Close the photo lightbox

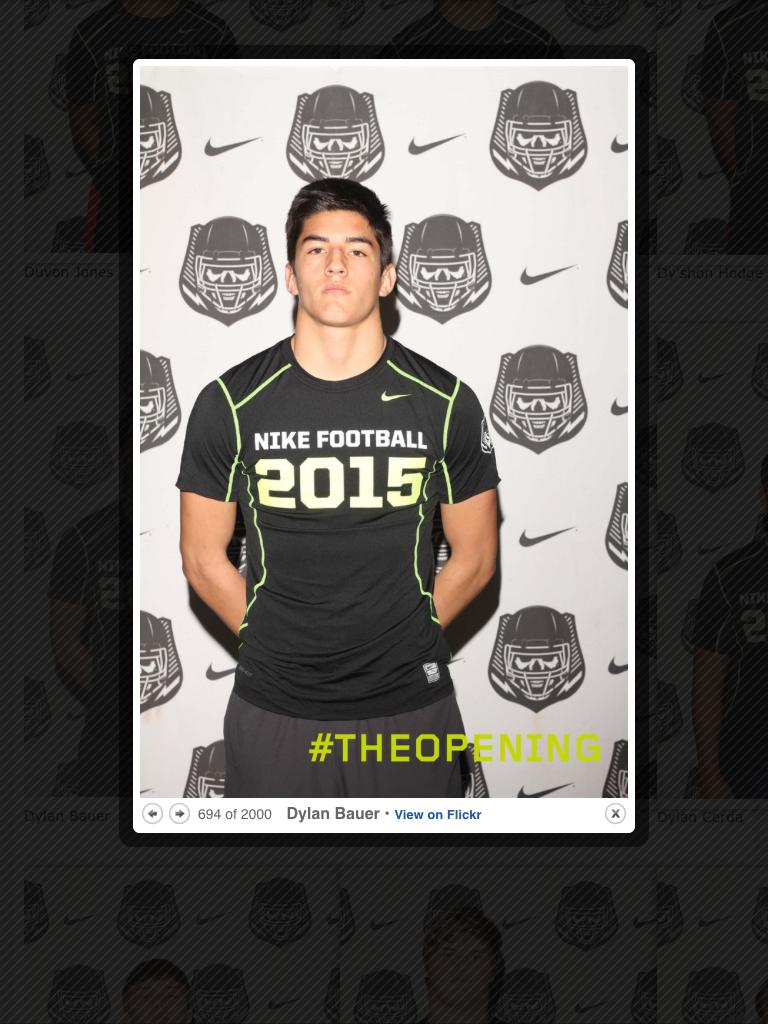(x=615, y=814)
